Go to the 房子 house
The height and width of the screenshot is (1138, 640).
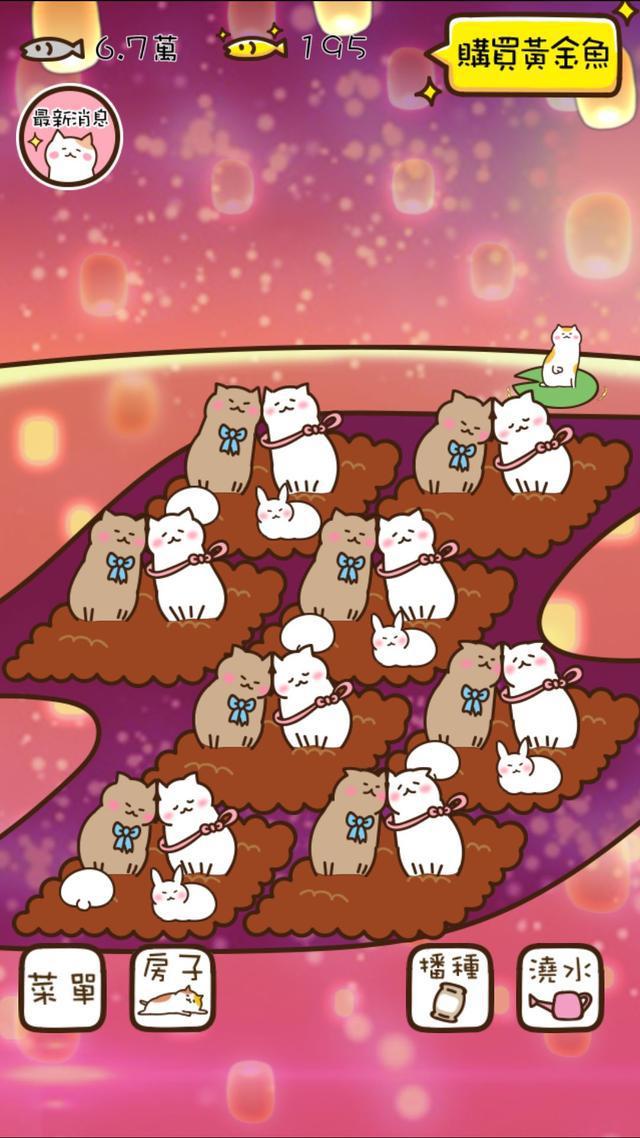click(x=174, y=988)
